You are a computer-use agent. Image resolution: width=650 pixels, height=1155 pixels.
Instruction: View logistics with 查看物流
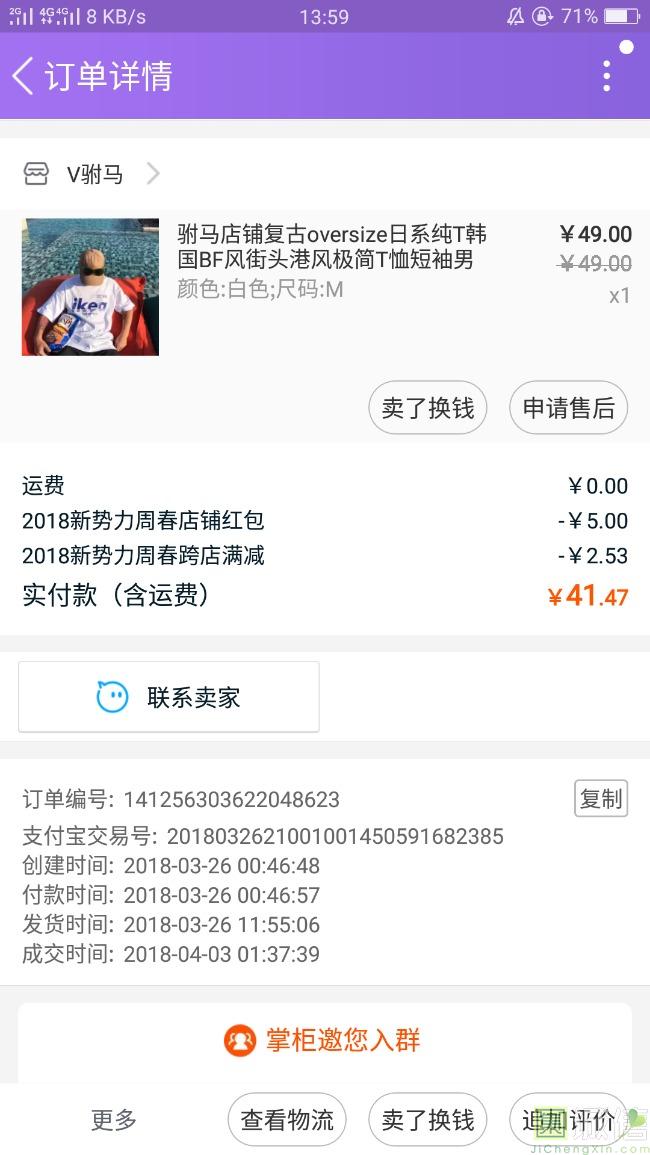point(287,1120)
